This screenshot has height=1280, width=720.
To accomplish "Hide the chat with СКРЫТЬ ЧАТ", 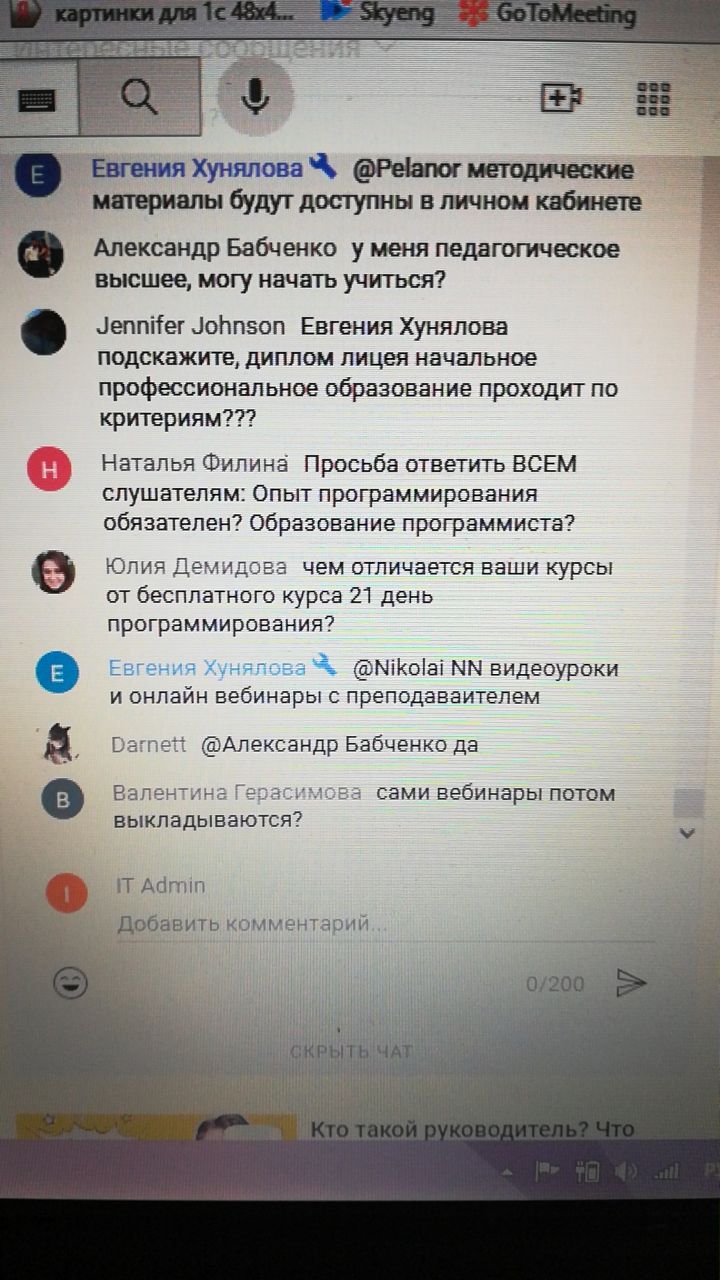I will click(x=351, y=1052).
